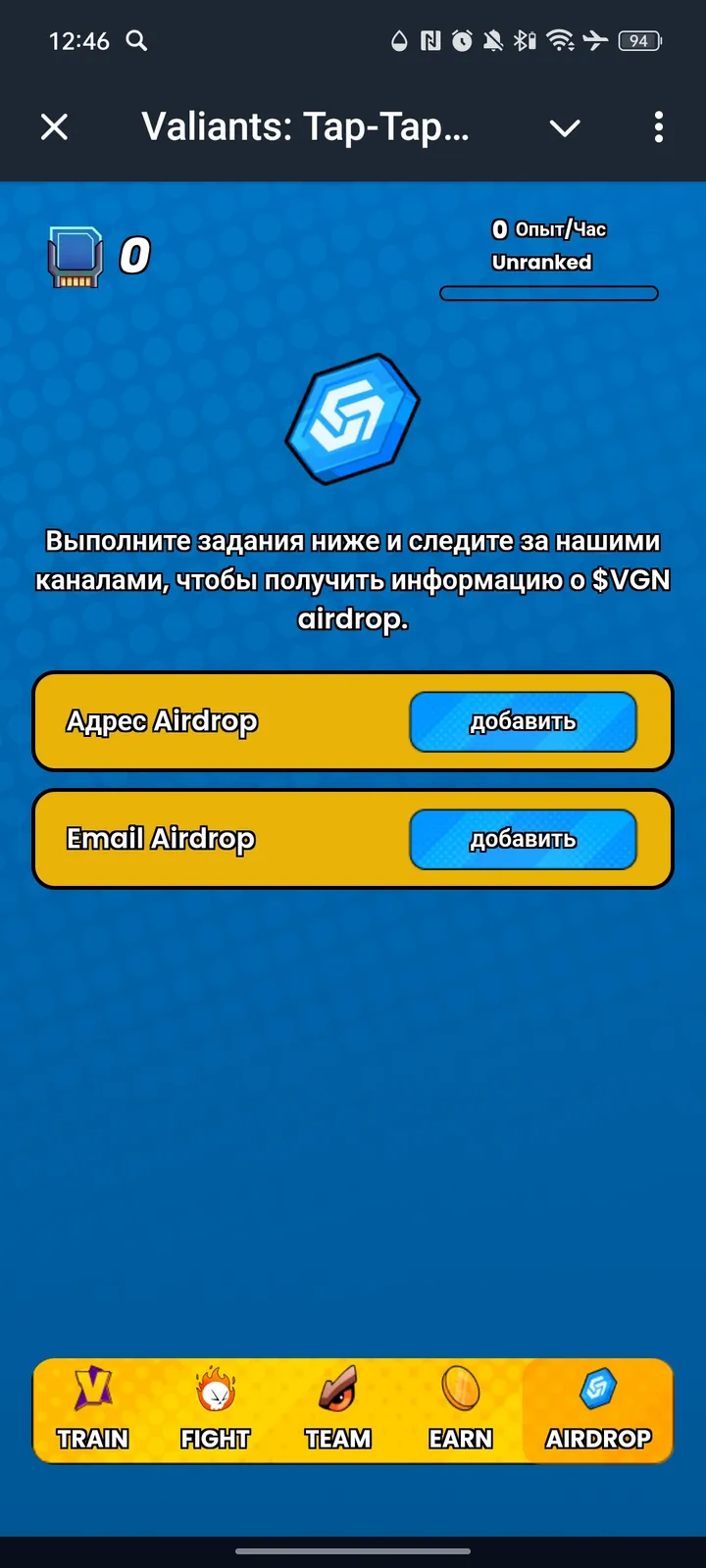
Task: Click the Unranked experience progress bar
Action: point(549,292)
